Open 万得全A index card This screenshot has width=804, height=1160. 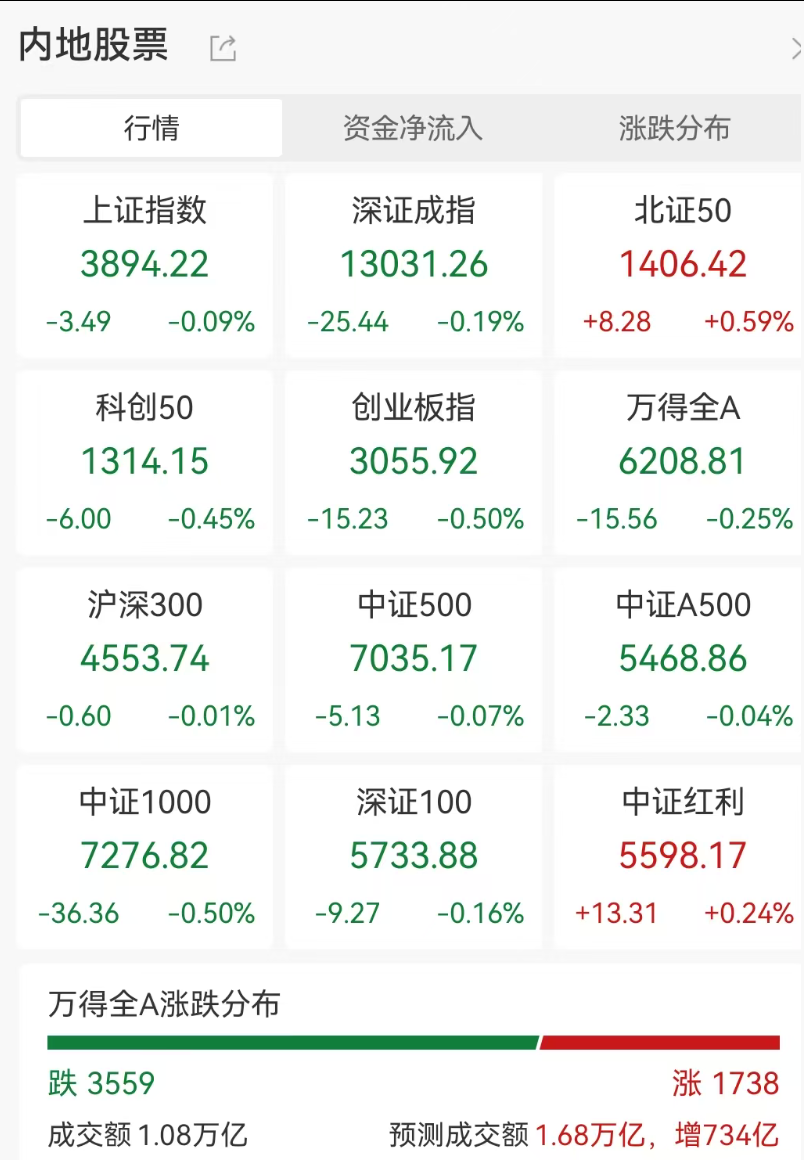pos(682,462)
